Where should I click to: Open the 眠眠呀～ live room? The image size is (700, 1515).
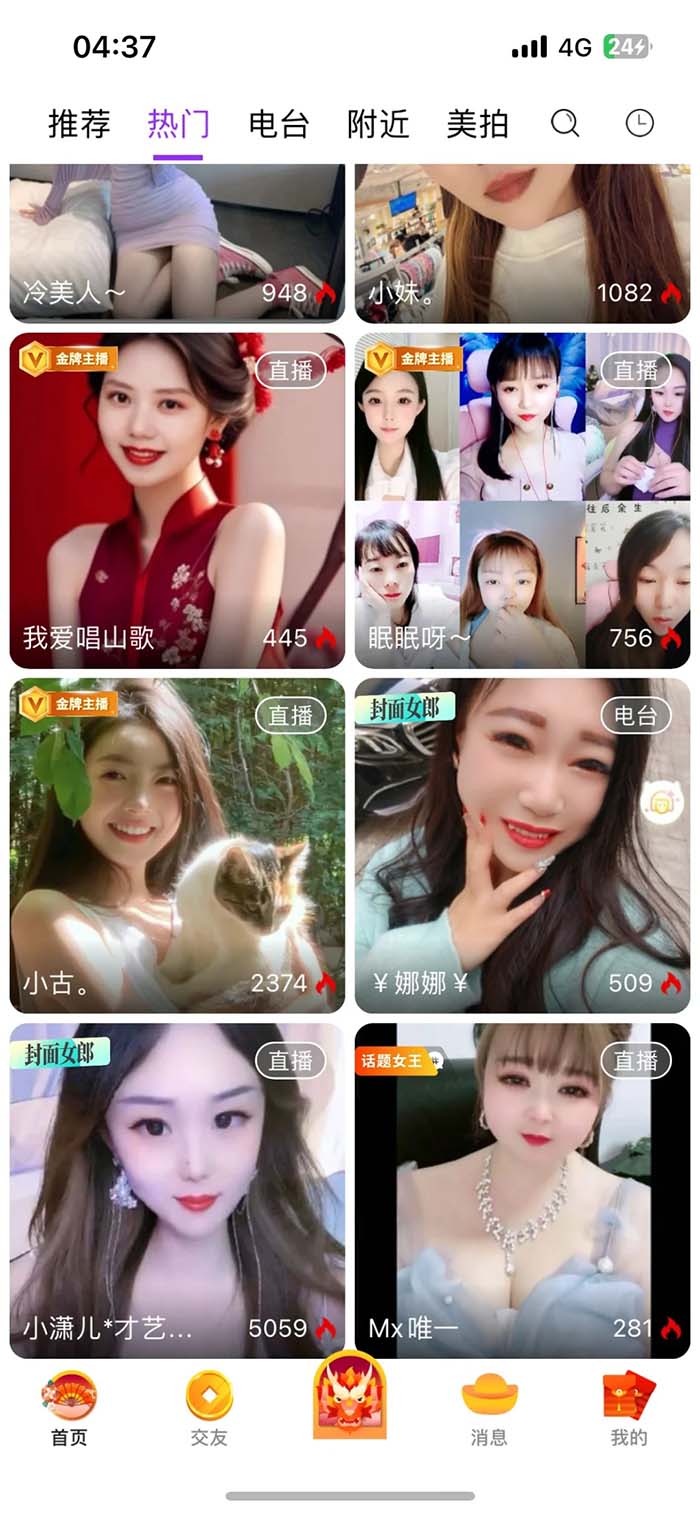click(x=522, y=500)
